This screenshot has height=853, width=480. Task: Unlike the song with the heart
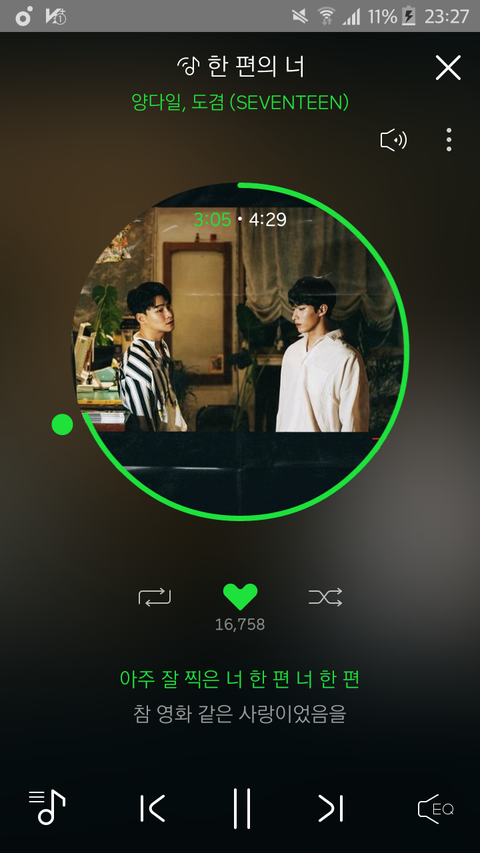tap(240, 597)
